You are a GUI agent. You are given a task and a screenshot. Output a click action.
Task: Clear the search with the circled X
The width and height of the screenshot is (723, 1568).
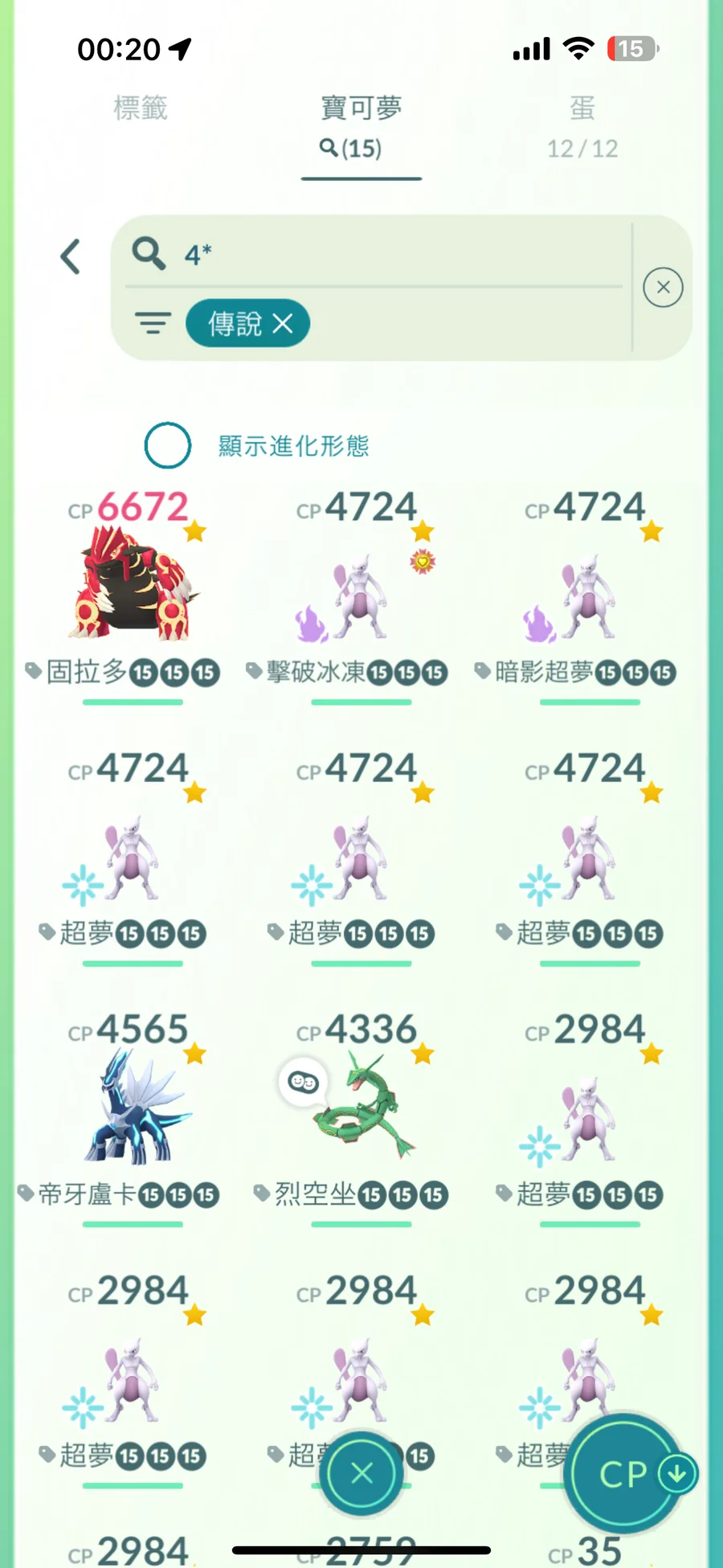(x=663, y=287)
